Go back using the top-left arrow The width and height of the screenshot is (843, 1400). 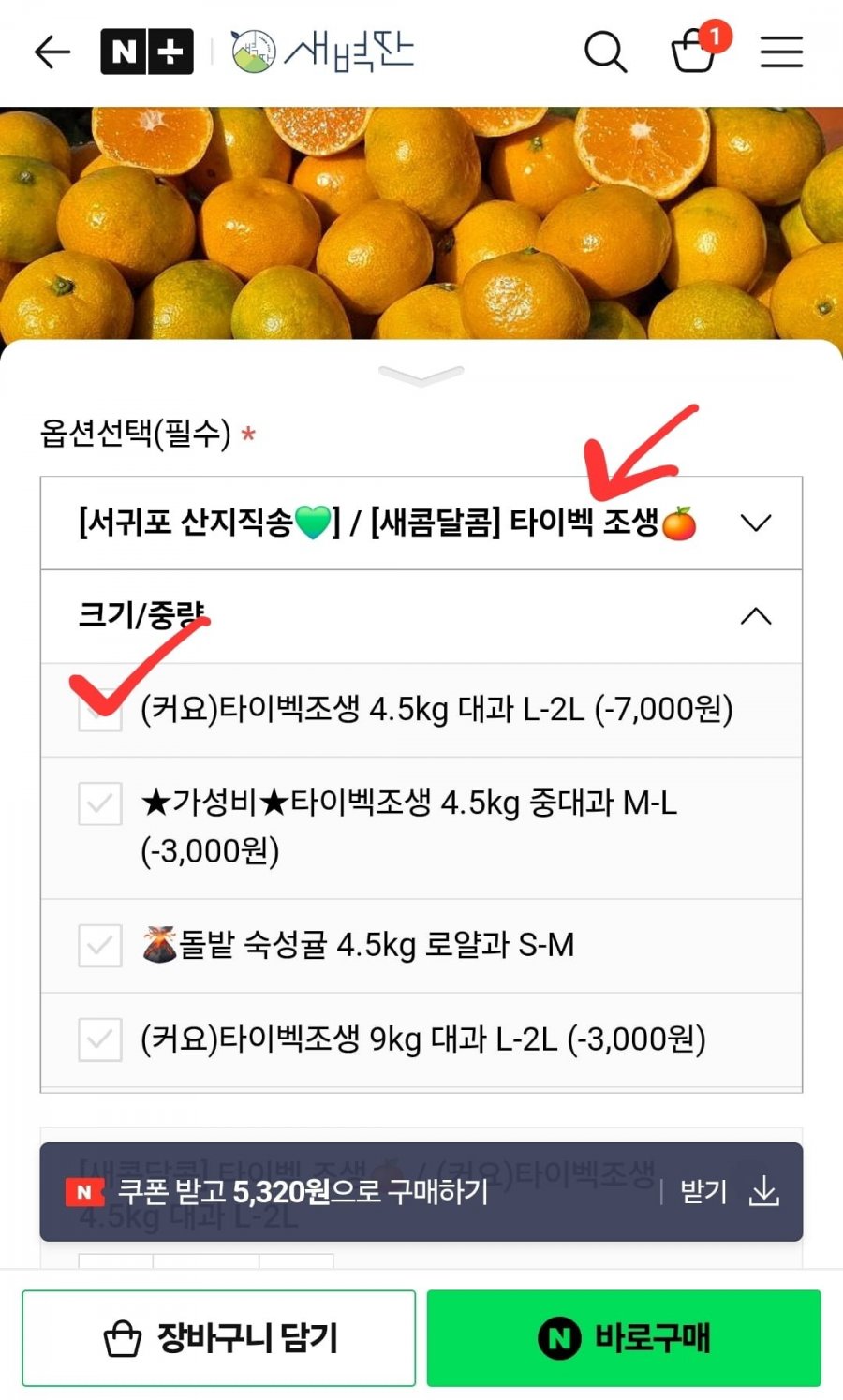tap(52, 52)
